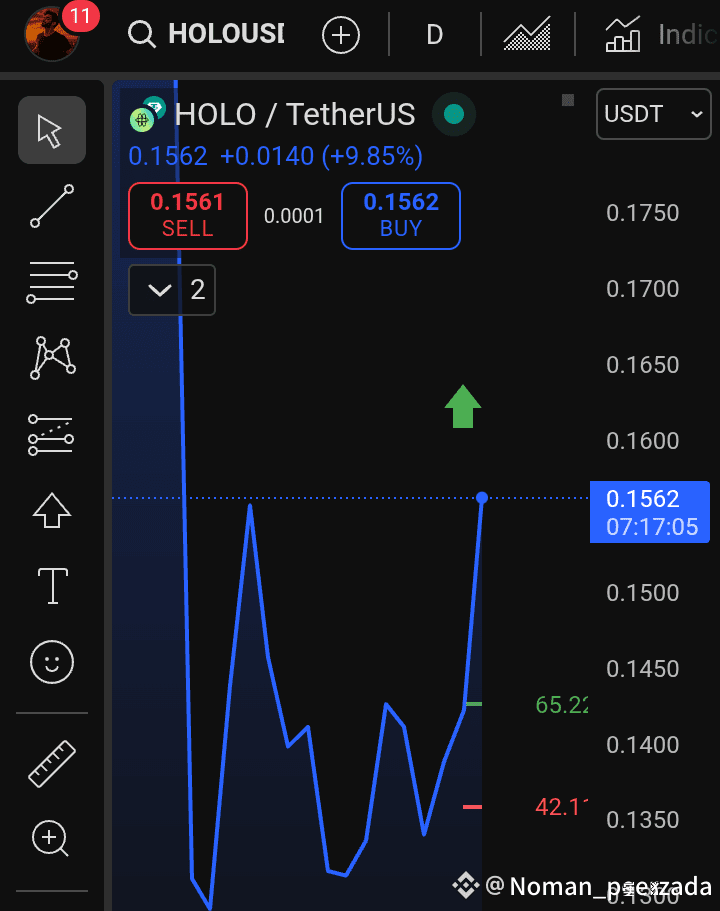Open the chart style selector
Image resolution: width=720 pixels, height=911 pixels.
[527, 36]
